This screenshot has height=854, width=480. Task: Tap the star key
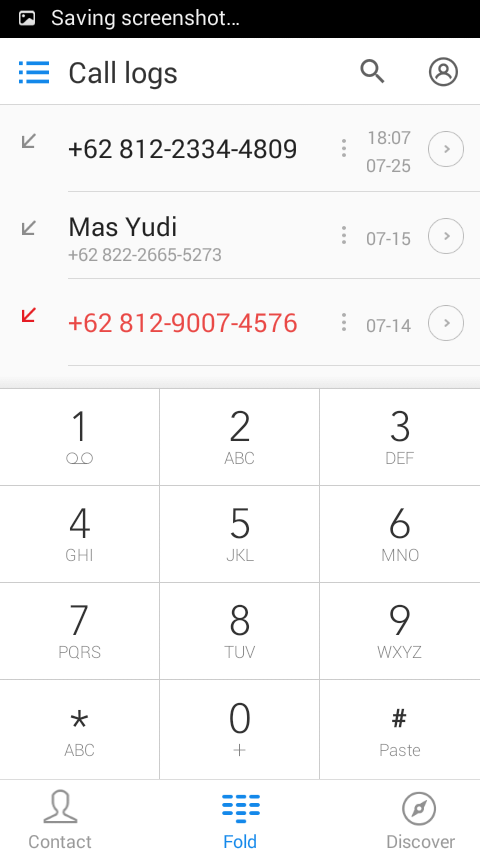(x=80, y=729)
